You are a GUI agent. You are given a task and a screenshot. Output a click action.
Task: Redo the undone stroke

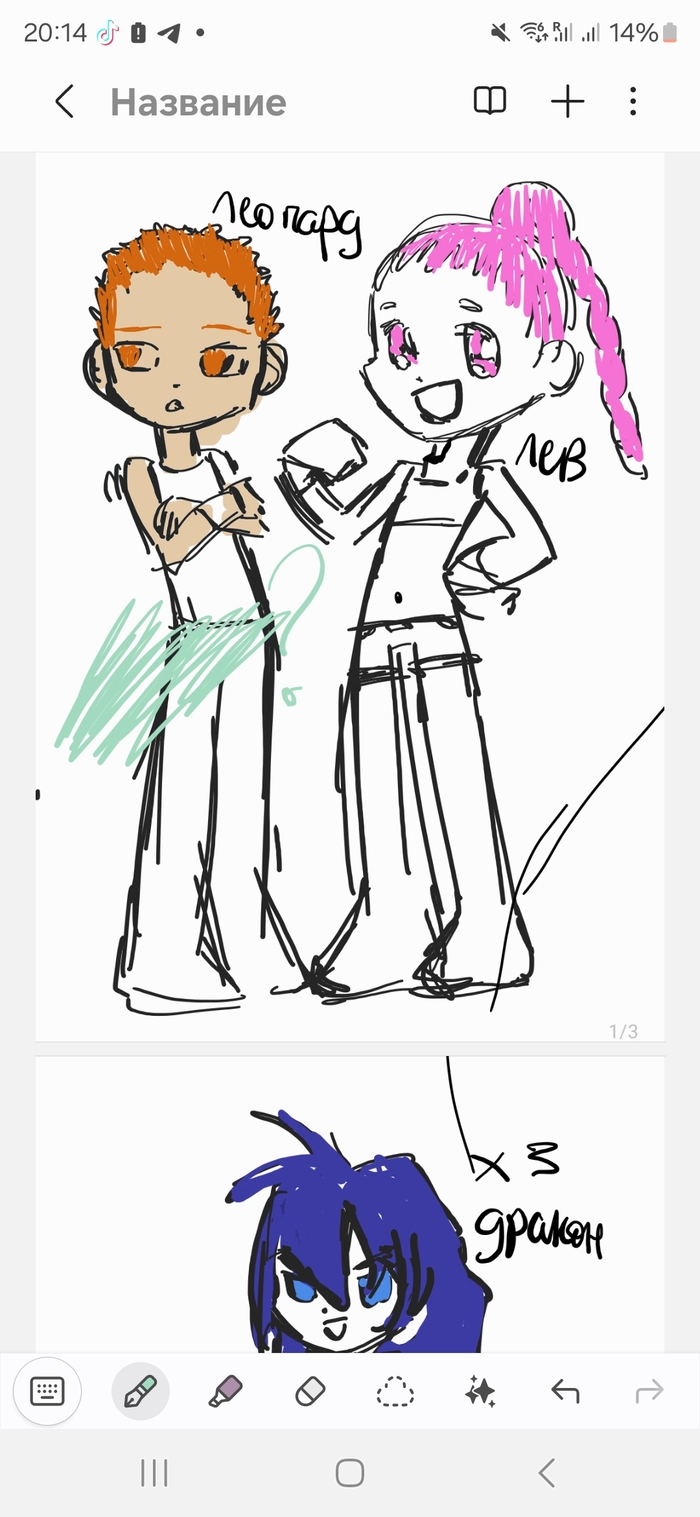click(x=649, y=1391)
